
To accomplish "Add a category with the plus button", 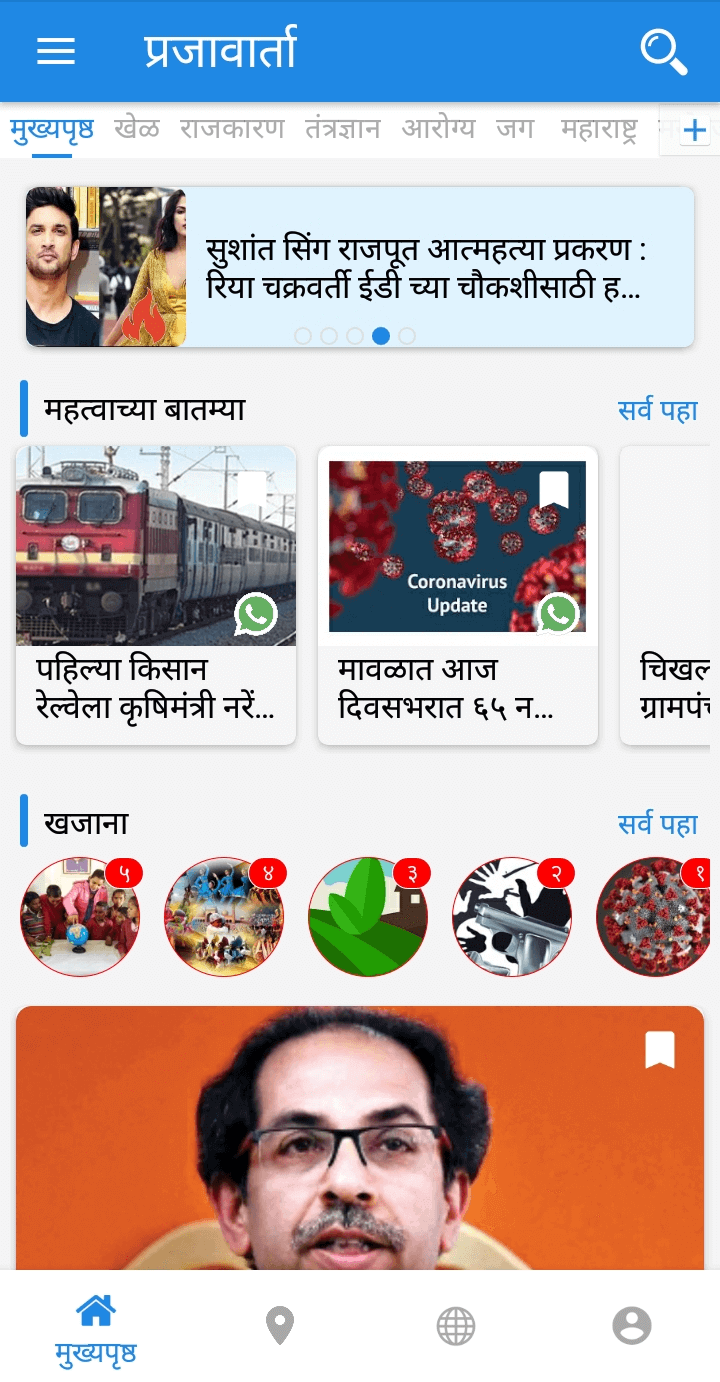I will 695,130.
